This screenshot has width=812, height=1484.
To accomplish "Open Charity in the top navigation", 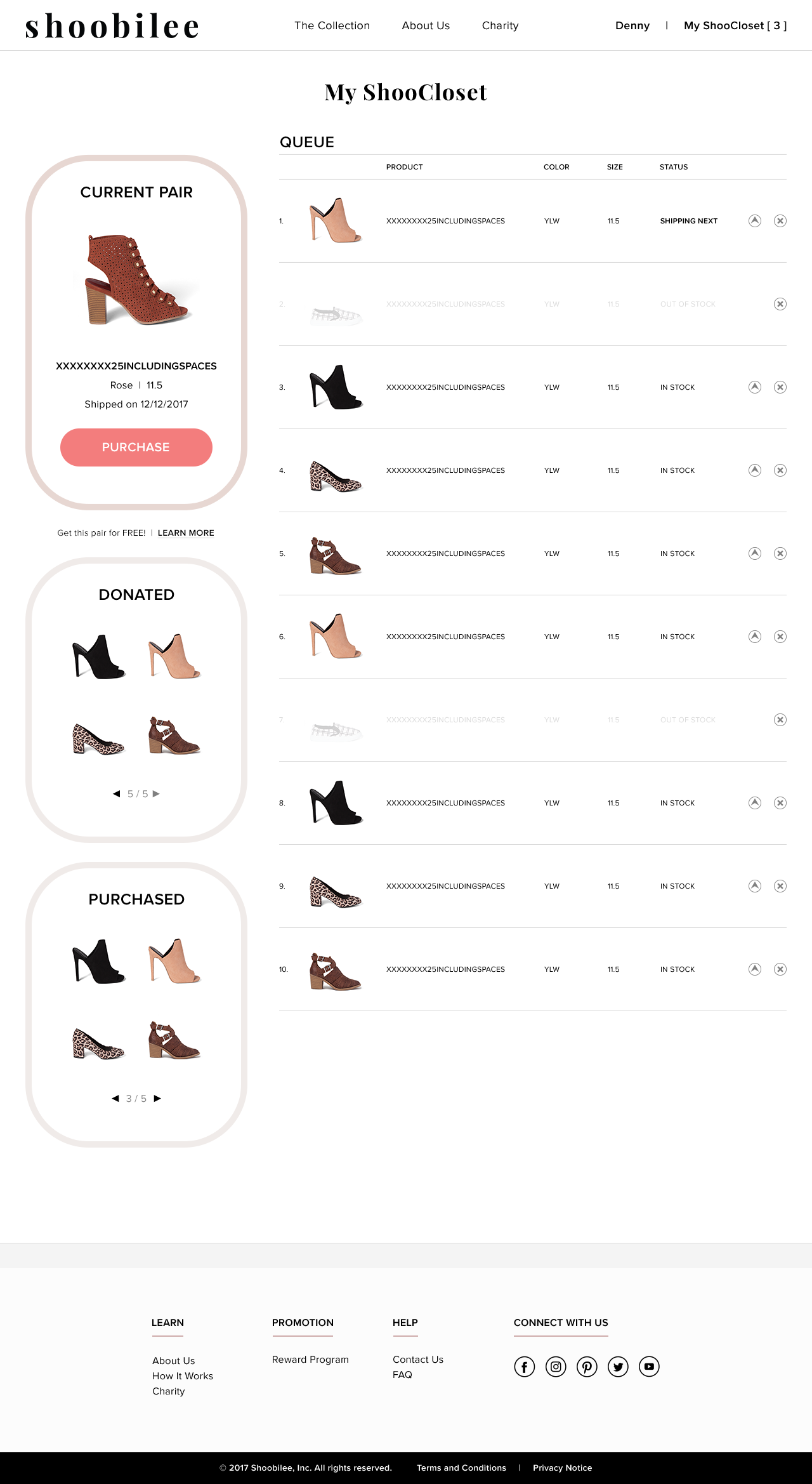I will (x=500, y=25).
